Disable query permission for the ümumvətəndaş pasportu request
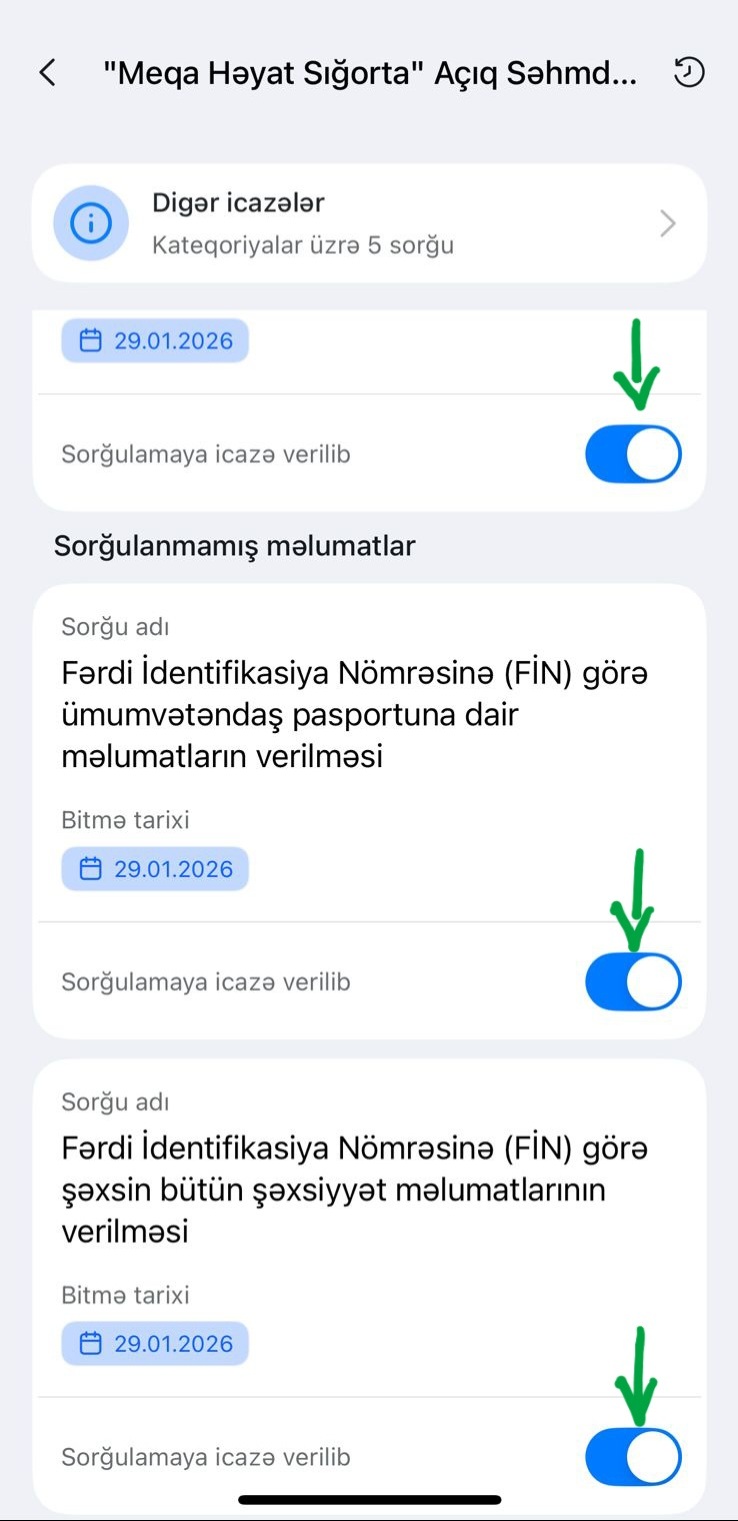Image resolution: width=738 pixels, height=1521 pixels. coord(633,982)
